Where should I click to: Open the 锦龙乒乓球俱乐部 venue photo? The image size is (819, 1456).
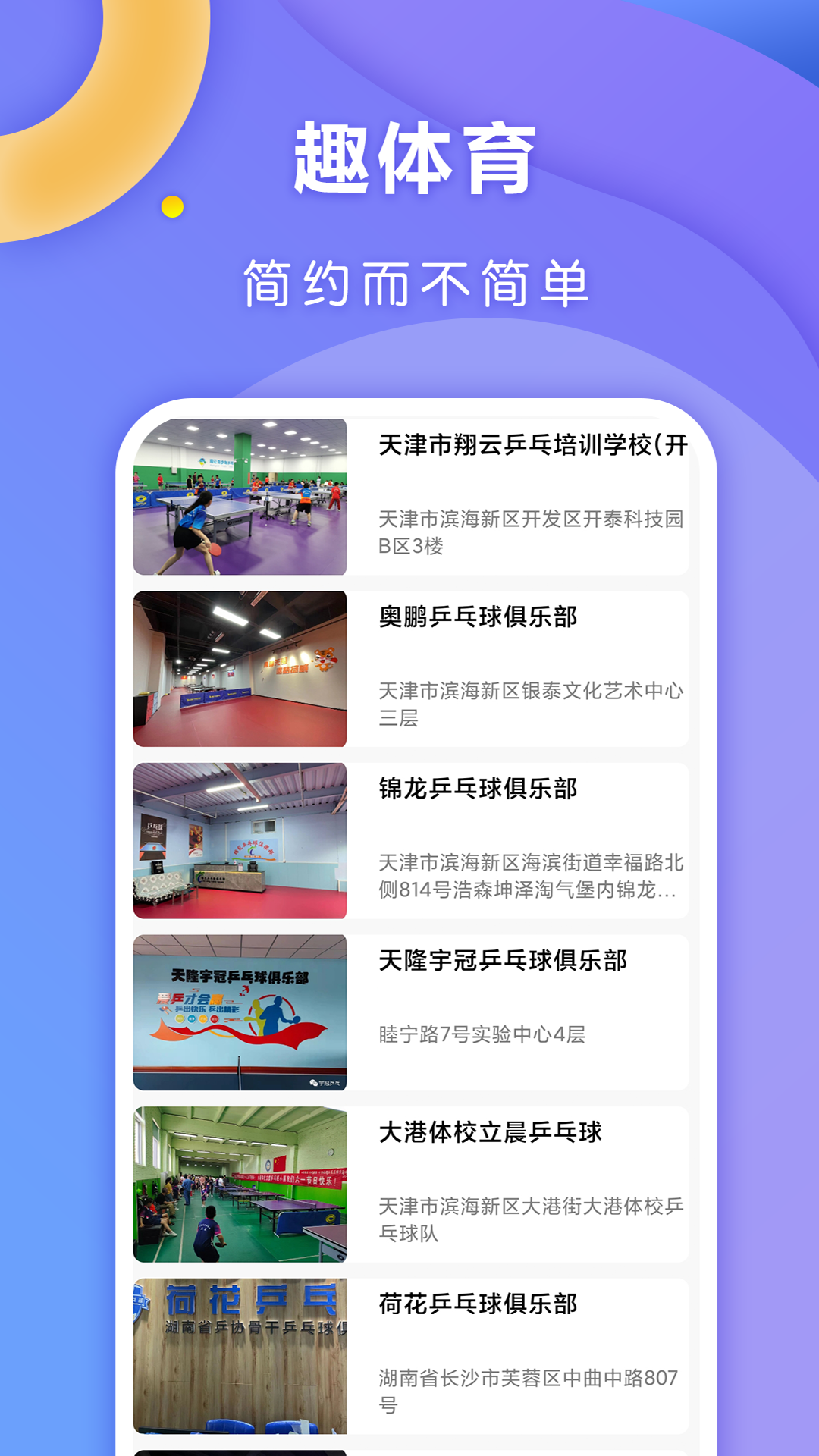coord(241,838)
